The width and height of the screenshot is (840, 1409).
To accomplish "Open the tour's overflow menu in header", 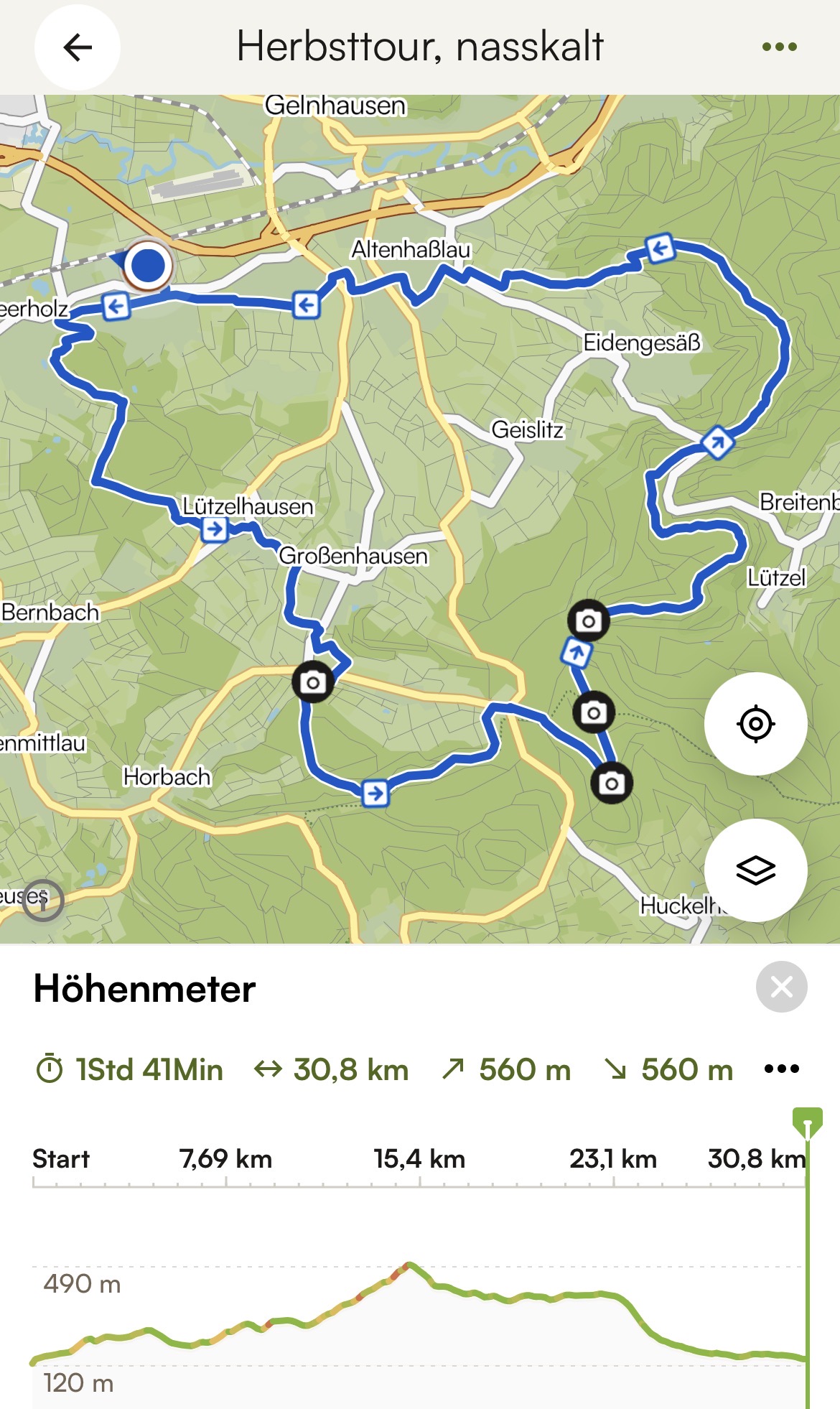I will [779, 47].
